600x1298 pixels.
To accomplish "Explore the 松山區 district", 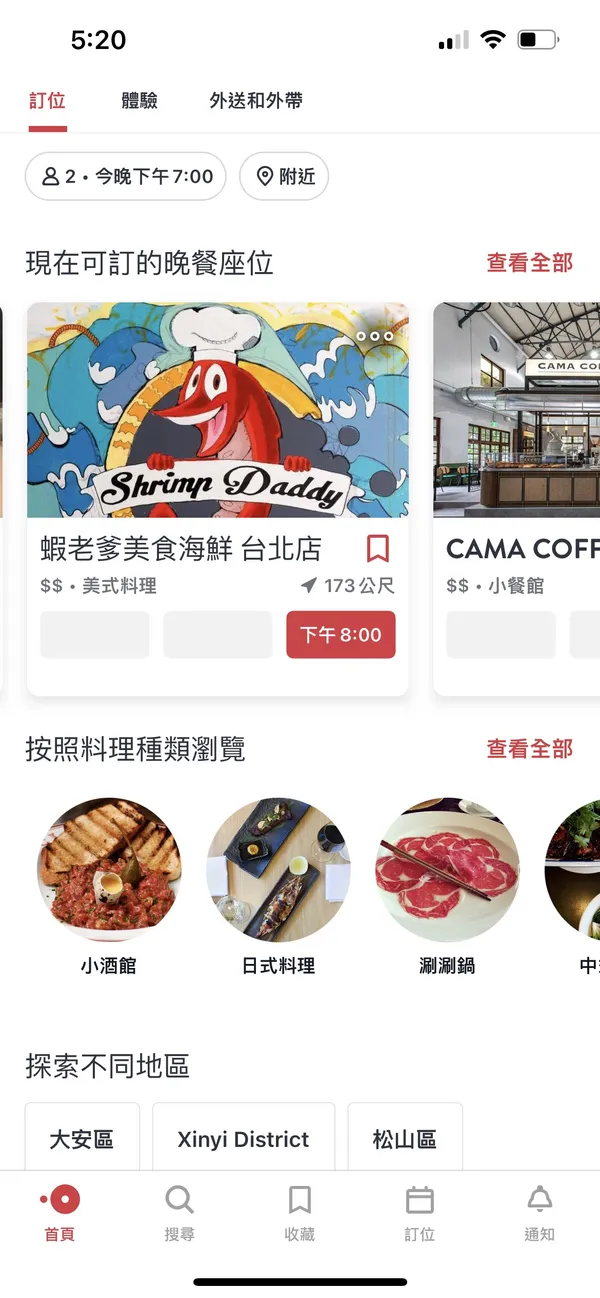I will 405,1139.
